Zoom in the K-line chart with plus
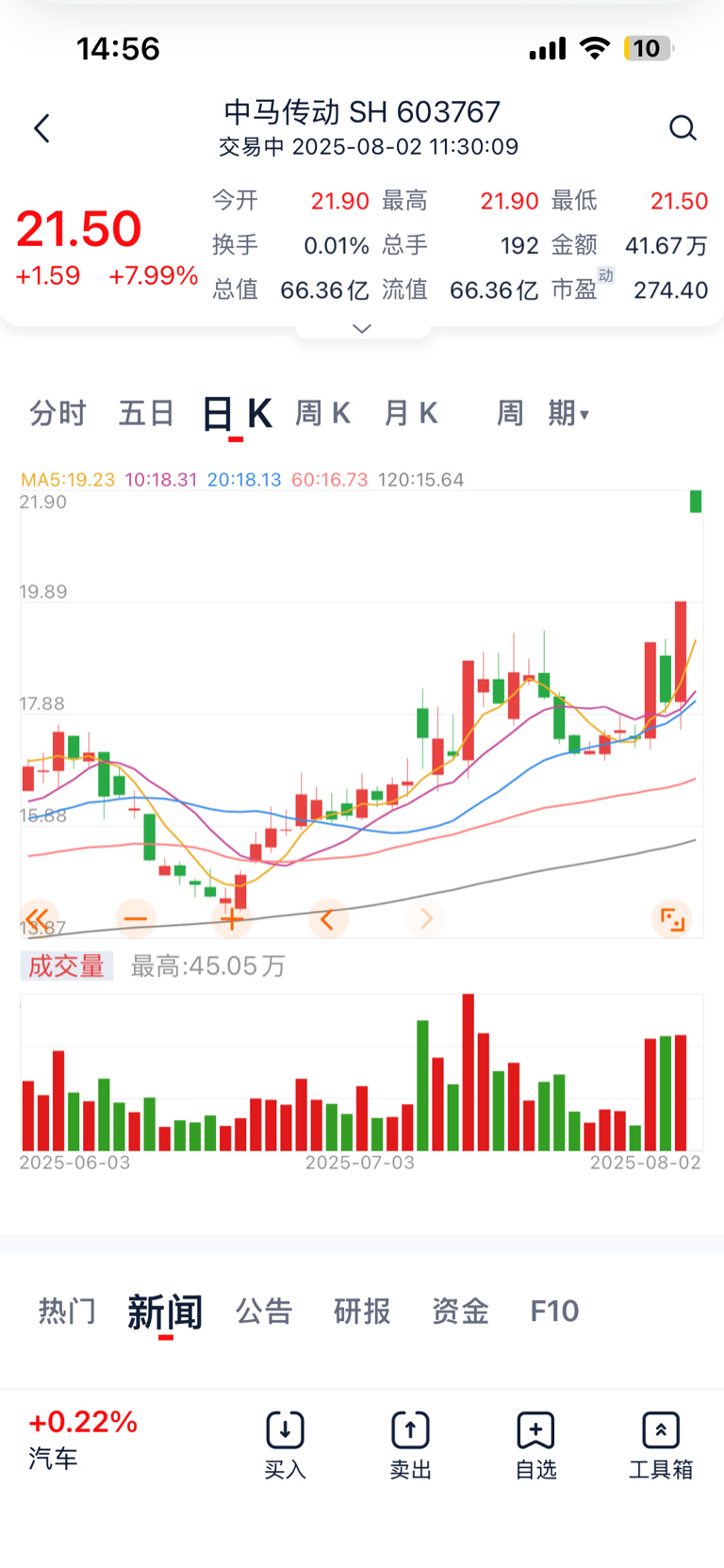The height and width of the screenshot is (1568, 724). click(232, 918)
